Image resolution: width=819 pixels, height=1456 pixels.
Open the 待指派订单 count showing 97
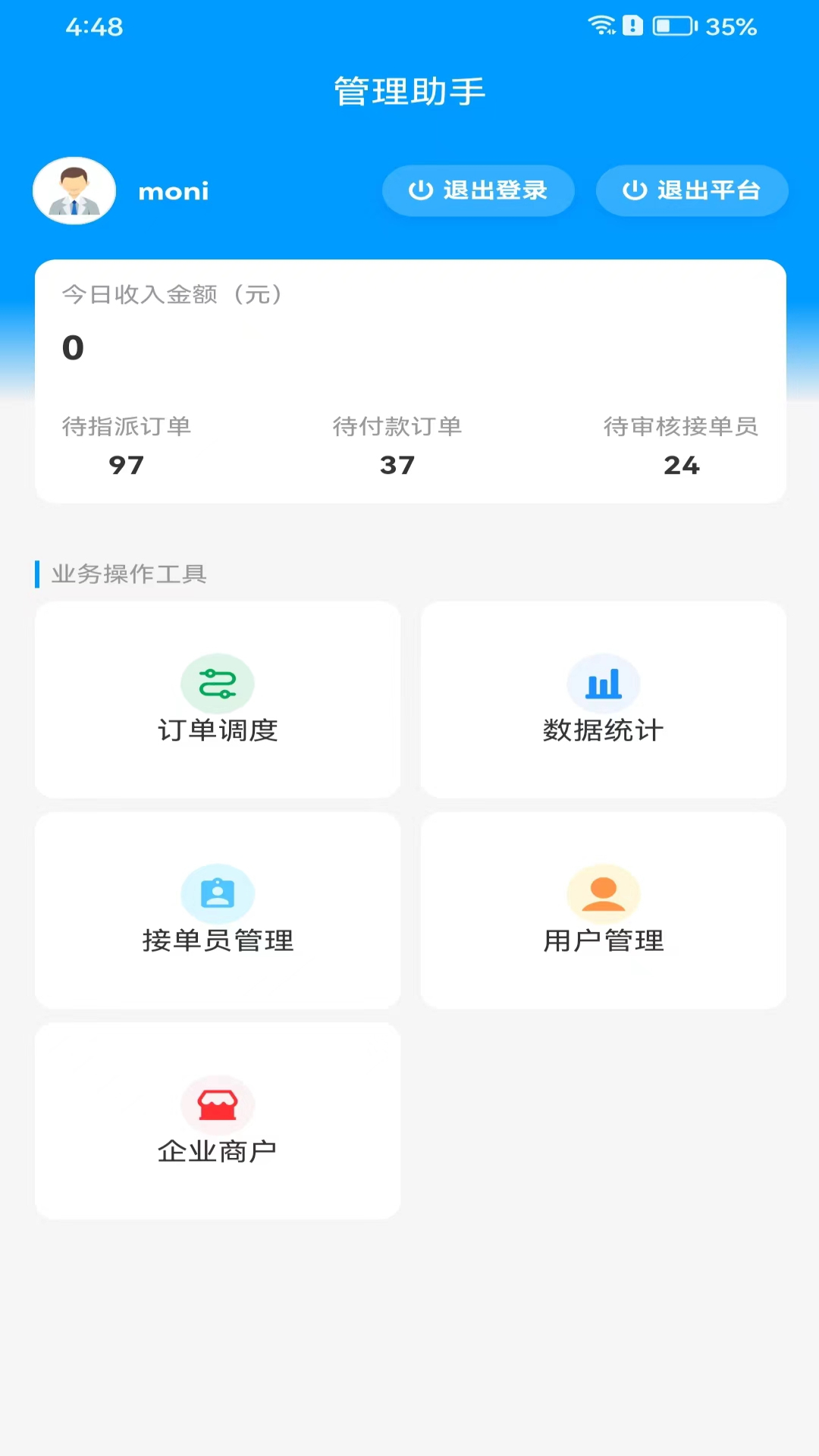click(x=127, y=465)
